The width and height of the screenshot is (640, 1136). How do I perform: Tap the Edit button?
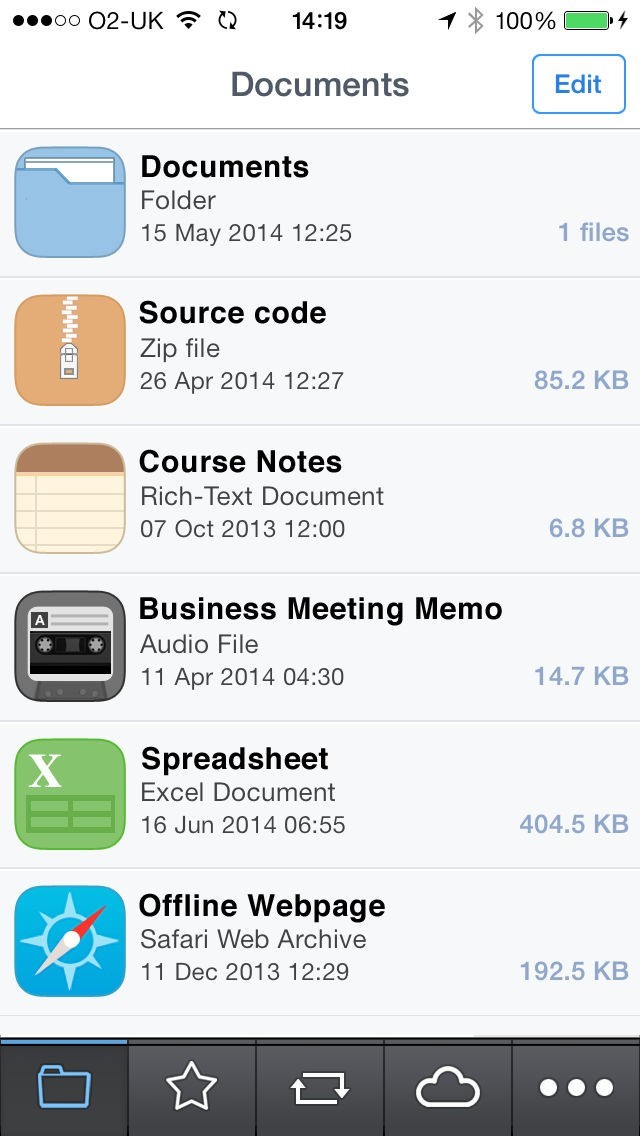578,84
